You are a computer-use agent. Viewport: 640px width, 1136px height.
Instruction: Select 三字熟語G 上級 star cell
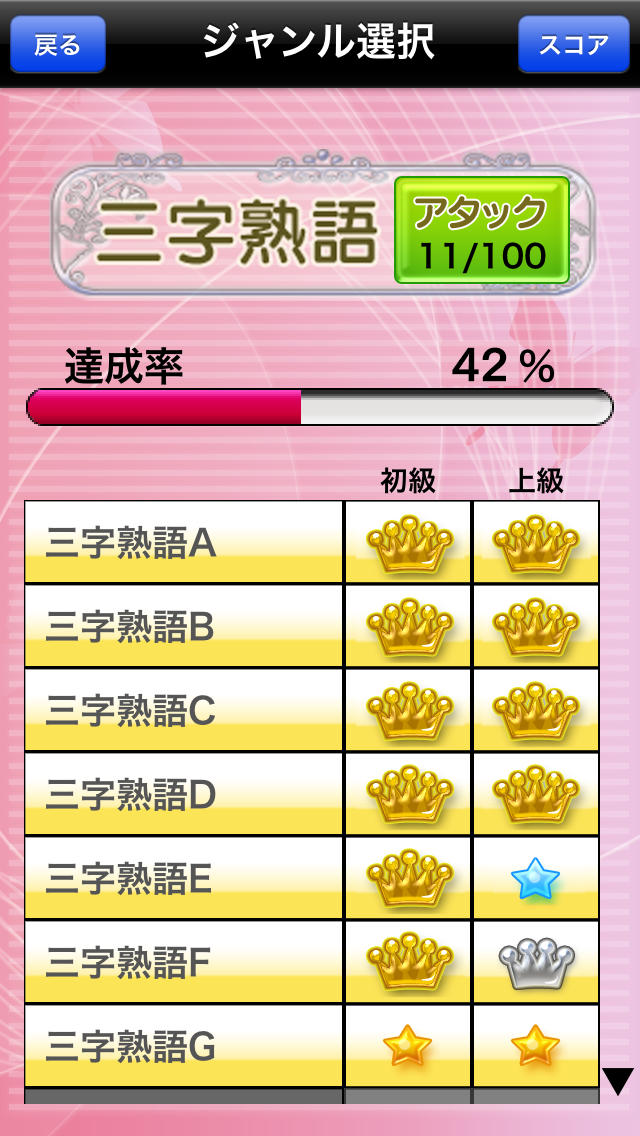535,1046
